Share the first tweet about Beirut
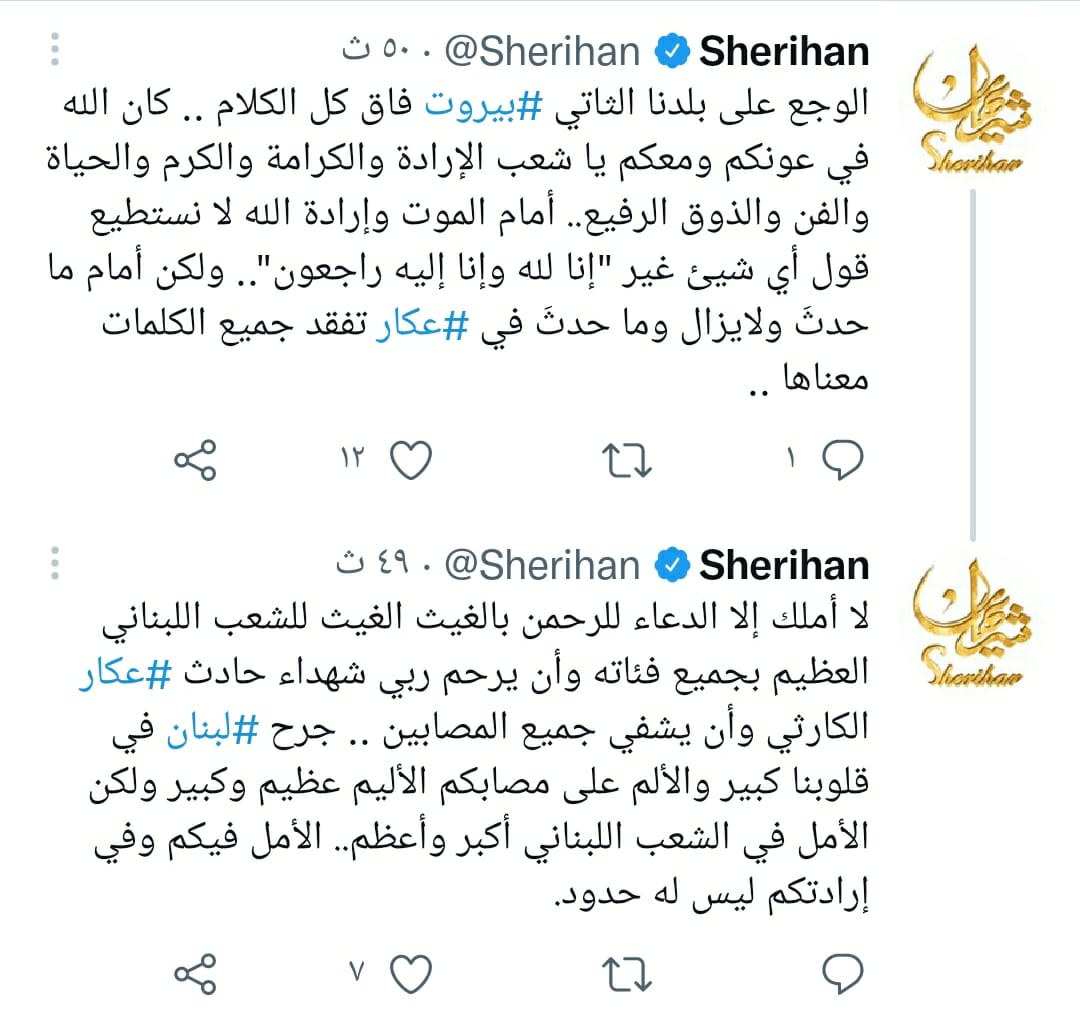The image size is (1080, 1027). [x=194, y=460]
